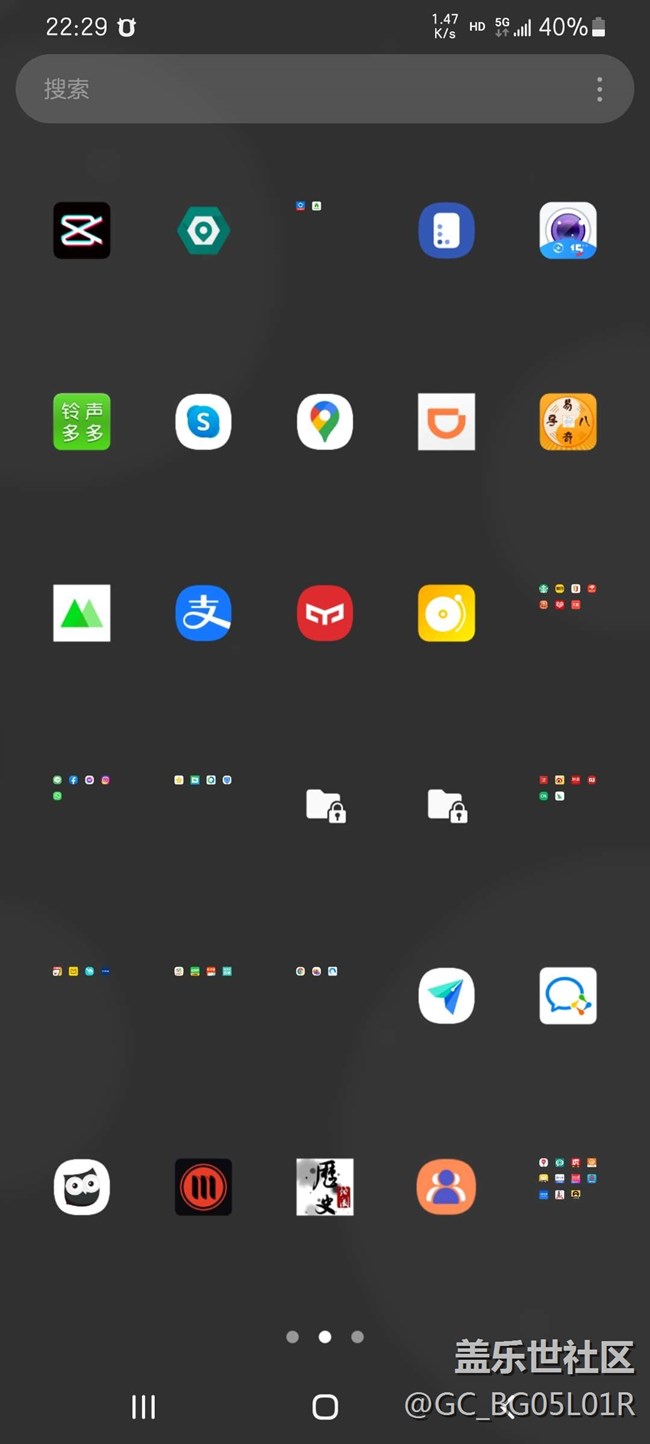The image size is (650, 1444).
Task: Open the recent apps view
Action: tap(144, 1407)
